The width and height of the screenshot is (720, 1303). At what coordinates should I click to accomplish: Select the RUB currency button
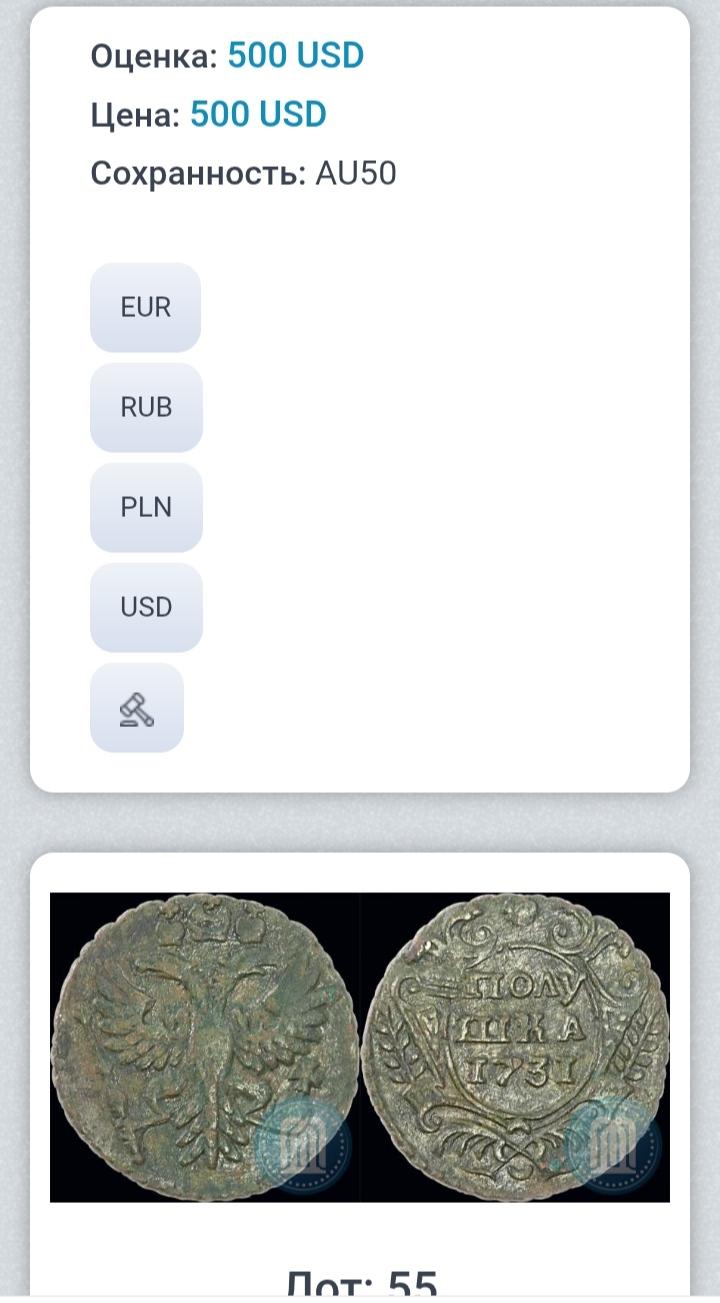pyautogui.click(x=146, y=407)
